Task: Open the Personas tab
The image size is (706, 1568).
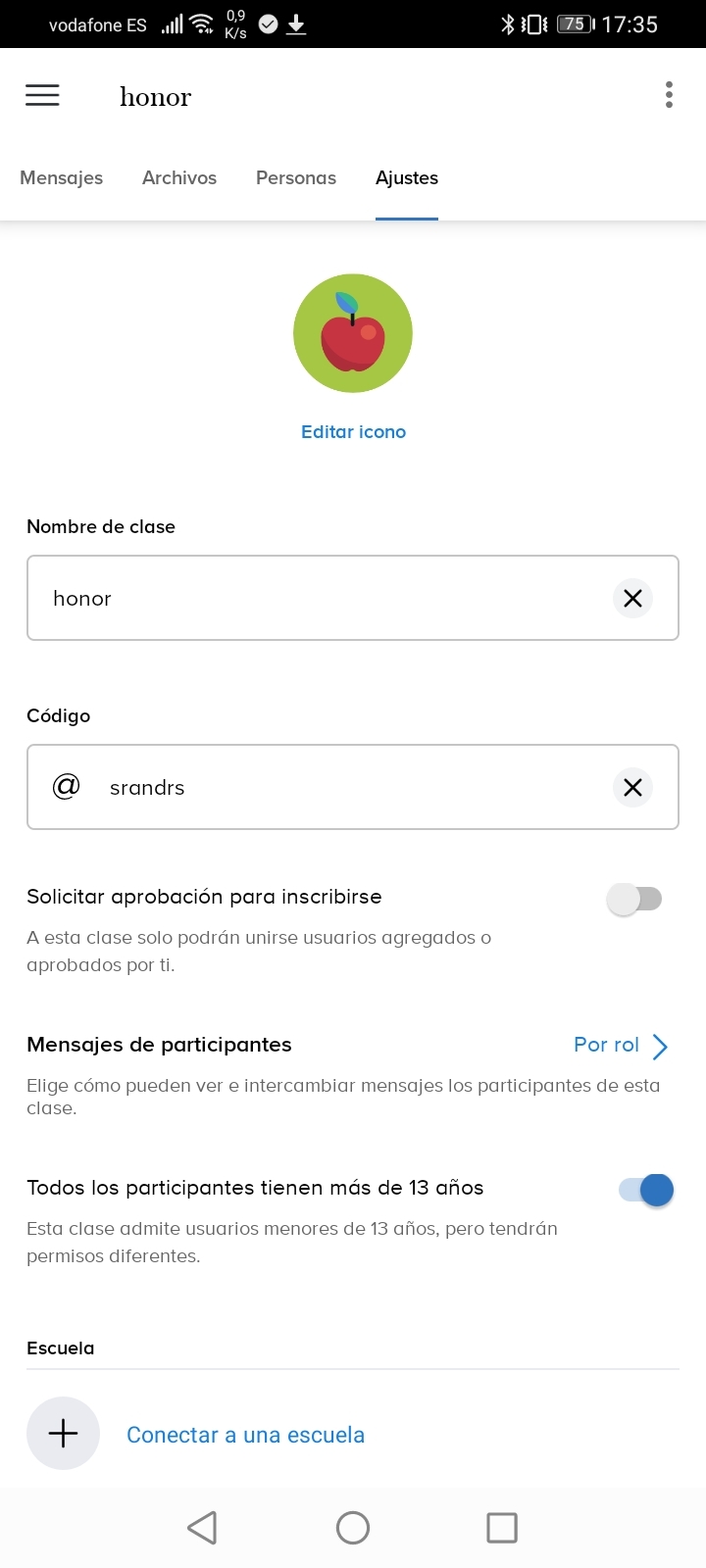Action: pos(295,177)
